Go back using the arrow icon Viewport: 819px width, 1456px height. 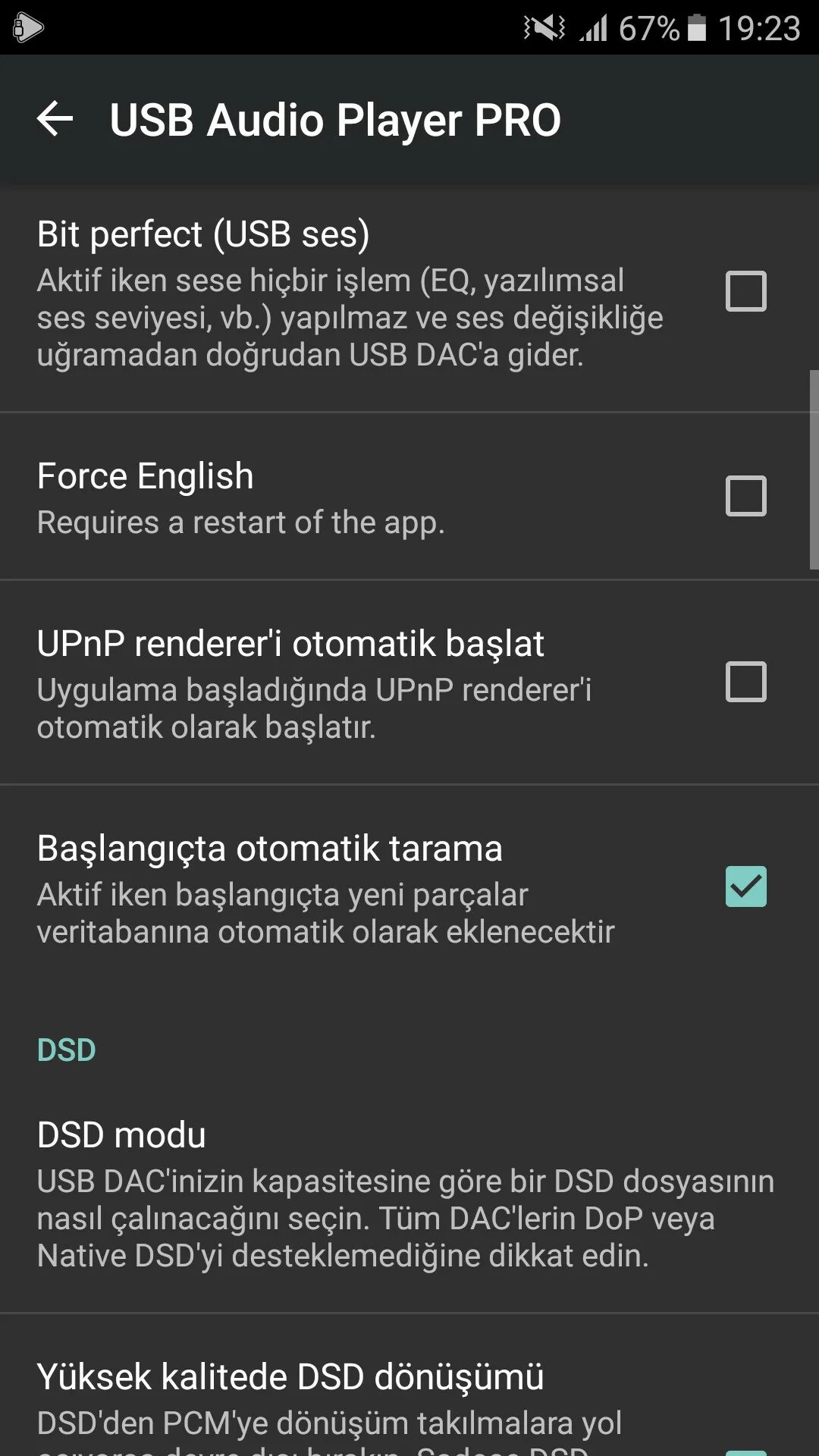tap(55, 119)
